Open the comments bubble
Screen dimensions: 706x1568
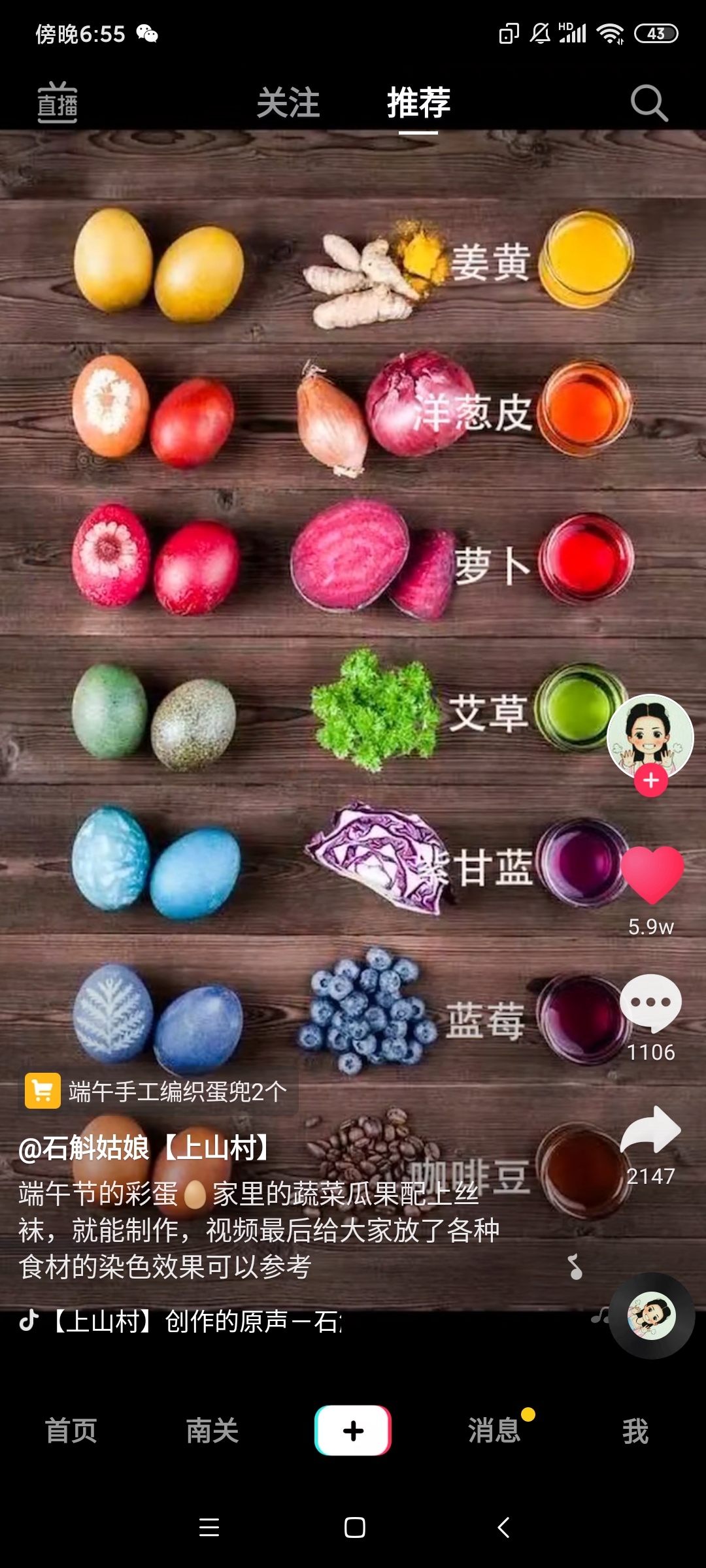[x=650, y=1003]
